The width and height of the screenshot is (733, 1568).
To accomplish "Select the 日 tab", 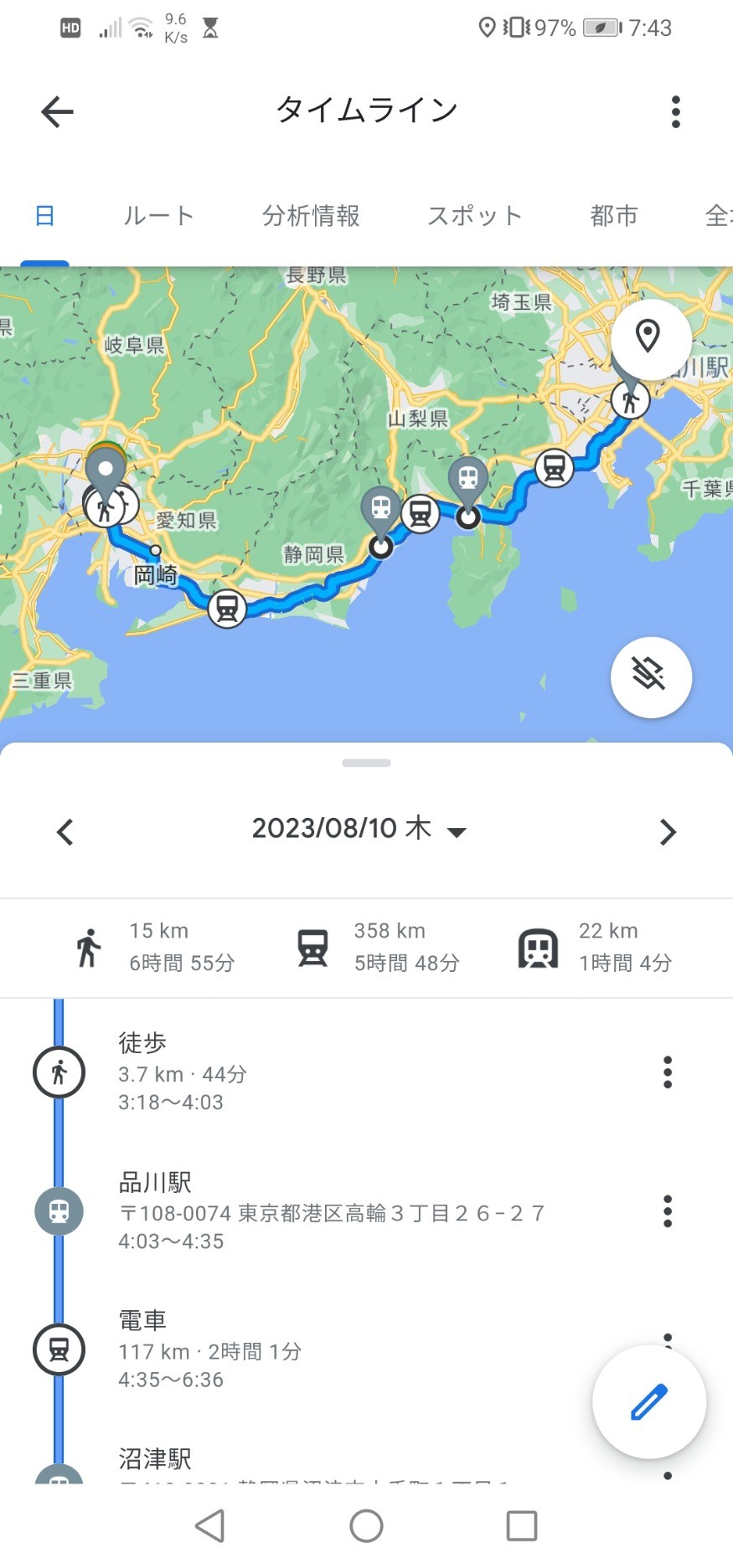I will tap(45, 216).
